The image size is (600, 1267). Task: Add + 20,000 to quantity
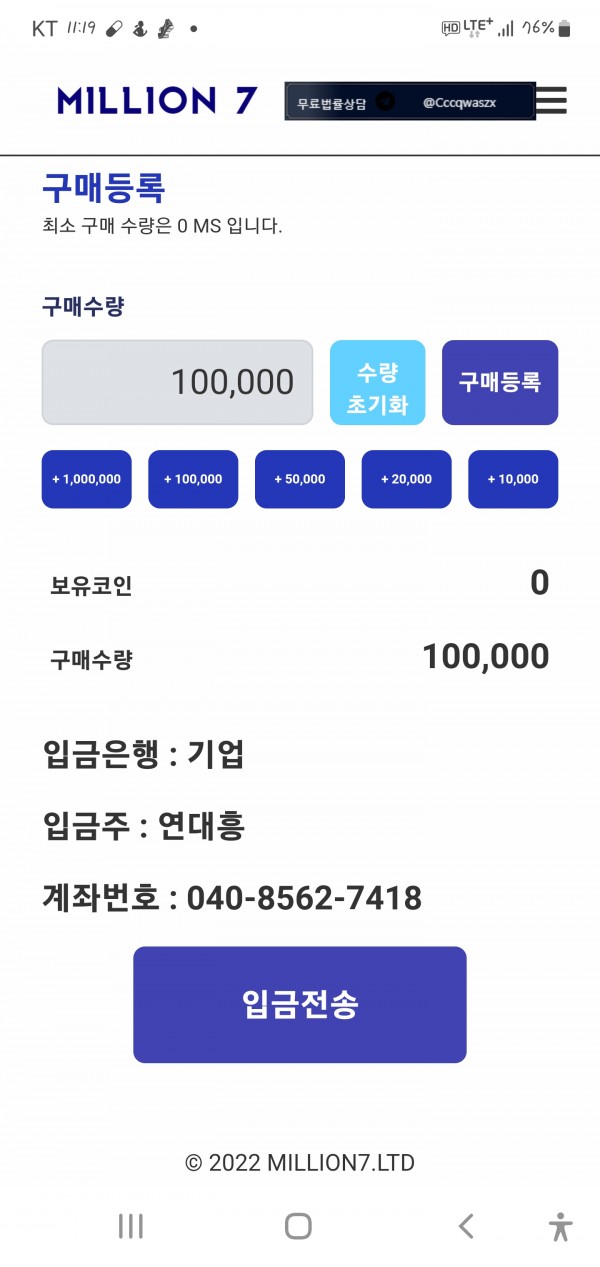[x=406, y=479]
